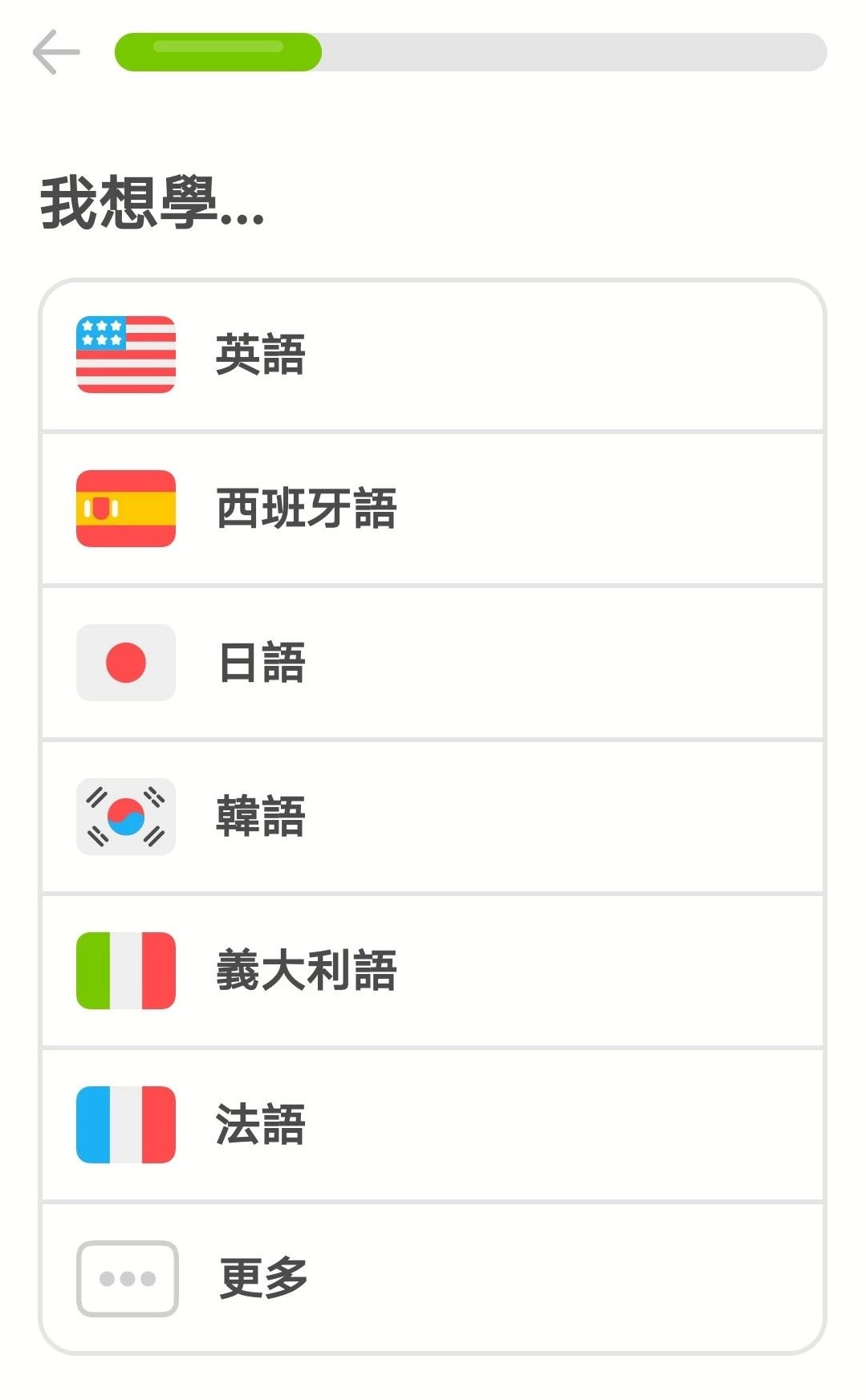
Task: Click the Italy flag icon beside 義大利語
Action: pyautogui.click(x=125, y=970)
